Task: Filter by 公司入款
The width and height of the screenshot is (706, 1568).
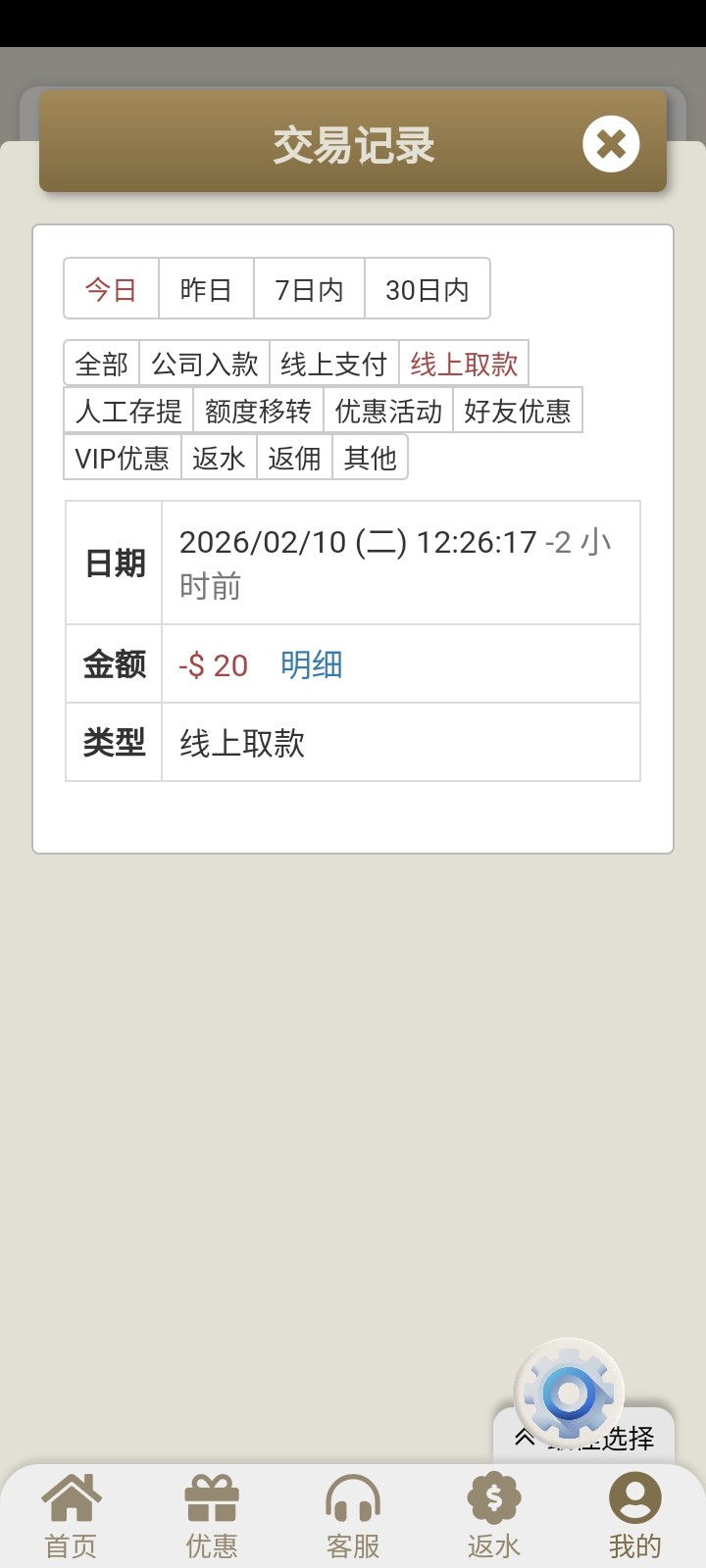Action: coord(204,364)
